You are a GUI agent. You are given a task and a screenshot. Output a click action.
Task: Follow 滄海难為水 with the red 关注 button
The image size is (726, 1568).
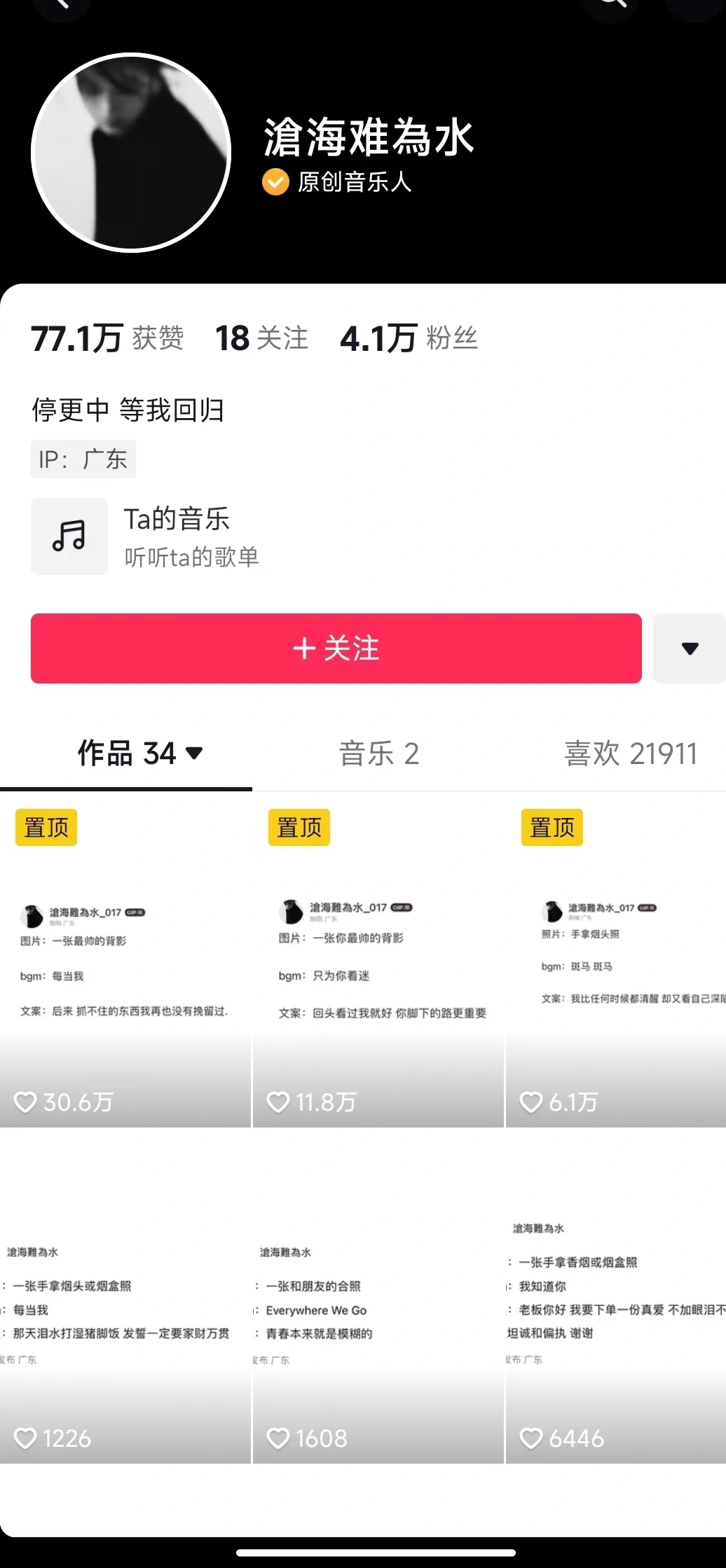point(336,648)
